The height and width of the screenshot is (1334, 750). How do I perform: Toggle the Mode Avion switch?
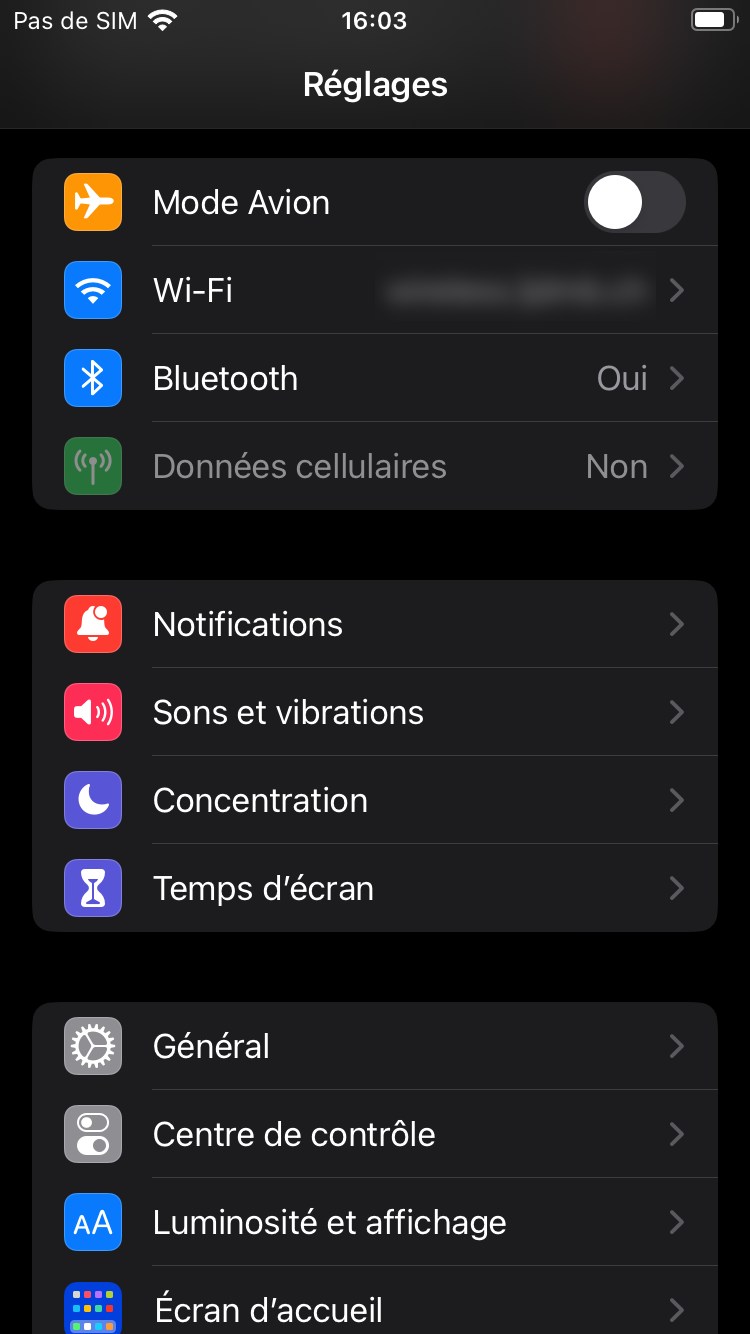click(x=635, y=202)
